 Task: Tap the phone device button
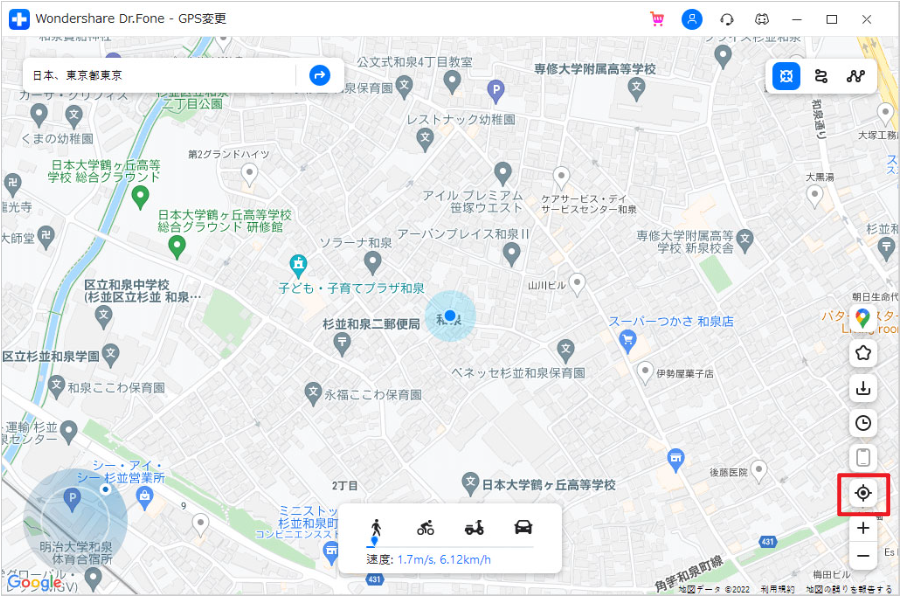pos(863,458)
